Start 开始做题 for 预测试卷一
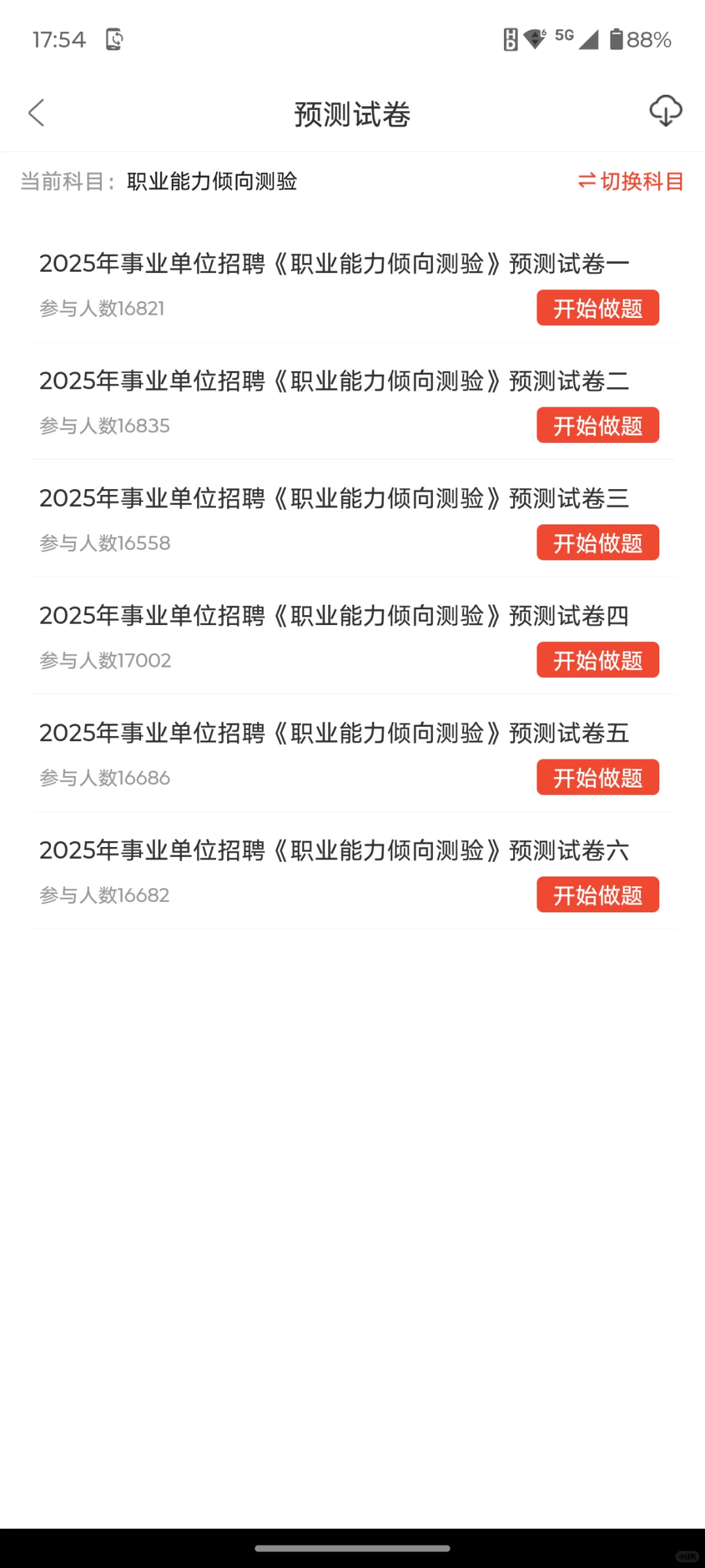This screenshot has width=705, height=1568. tap(597, 308)
